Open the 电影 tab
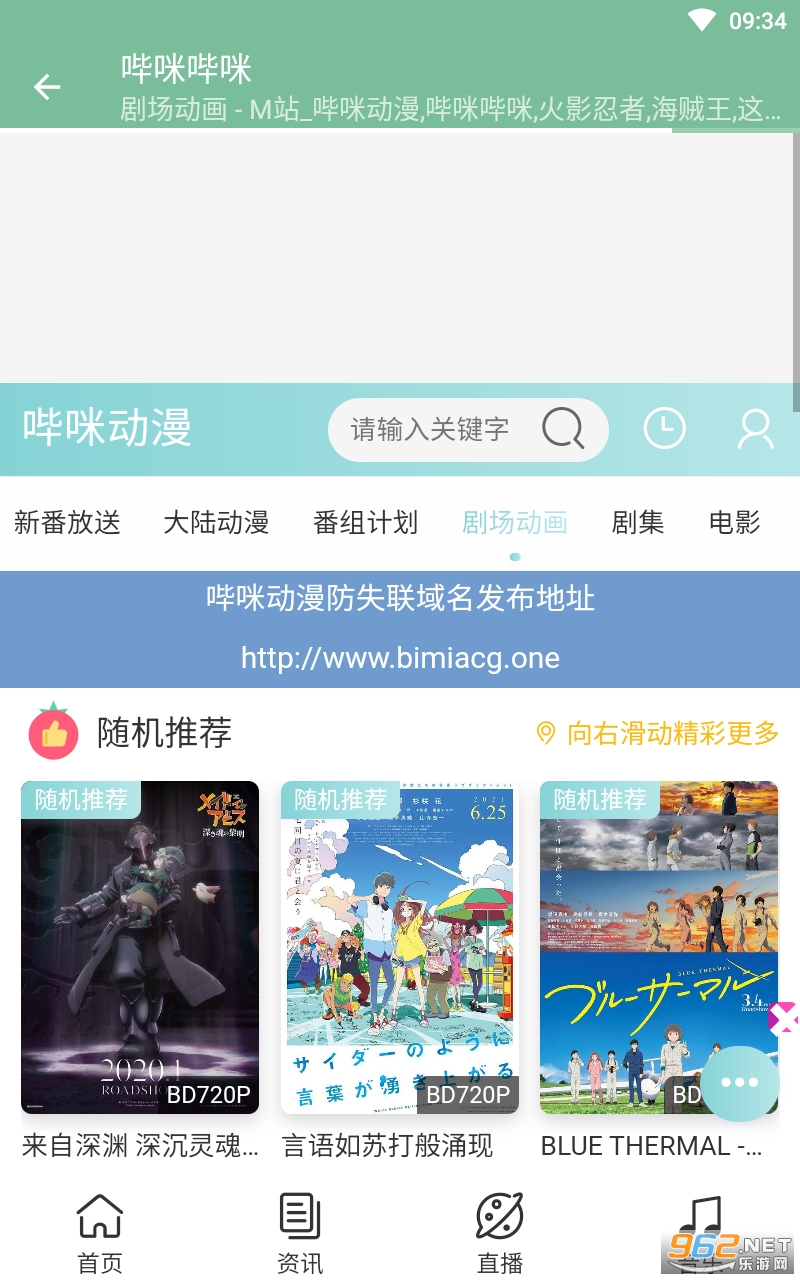This screenshot has height=1280, width=800. [735, 522]
